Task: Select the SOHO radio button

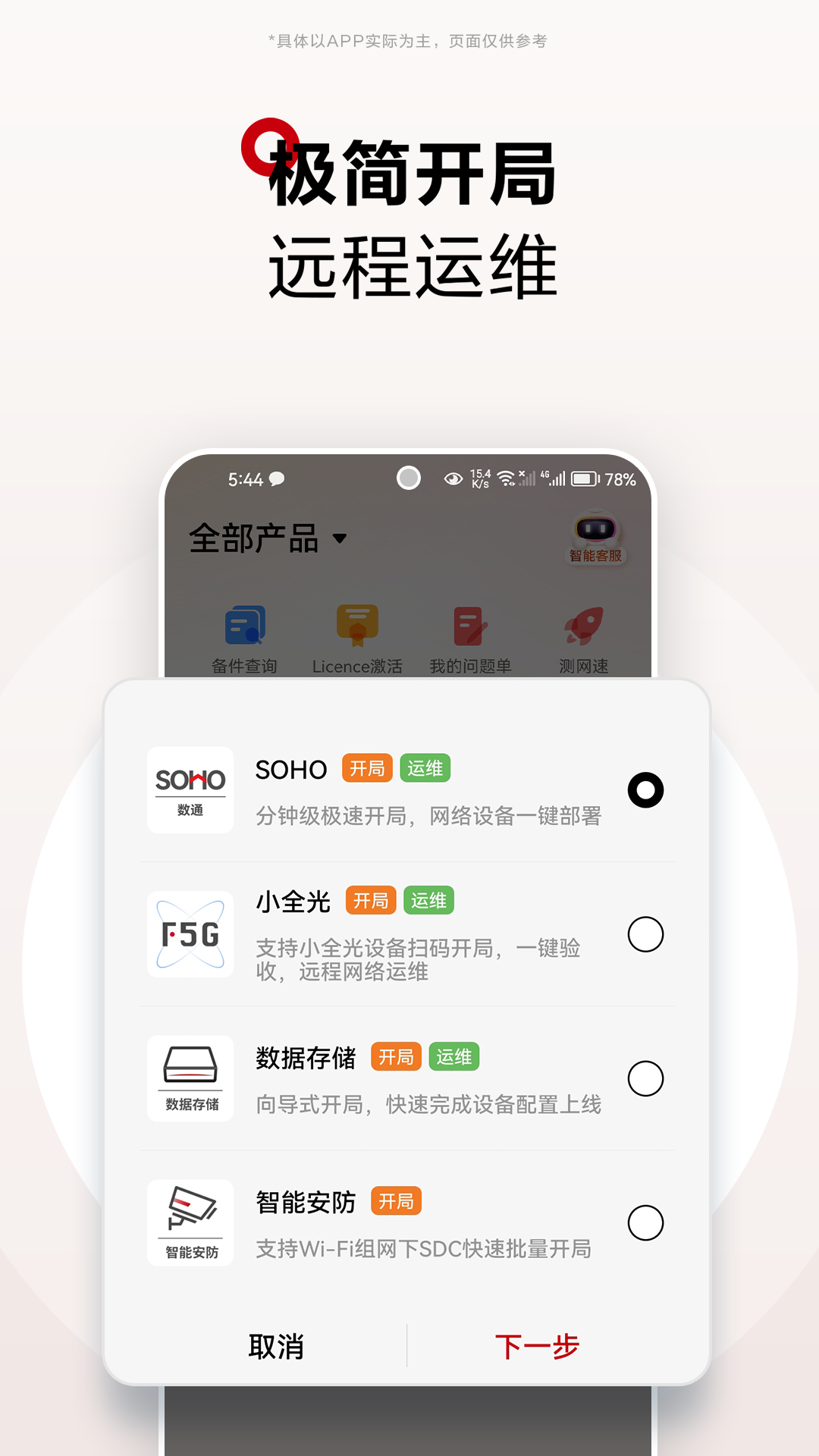Action: tap(645, 789)
